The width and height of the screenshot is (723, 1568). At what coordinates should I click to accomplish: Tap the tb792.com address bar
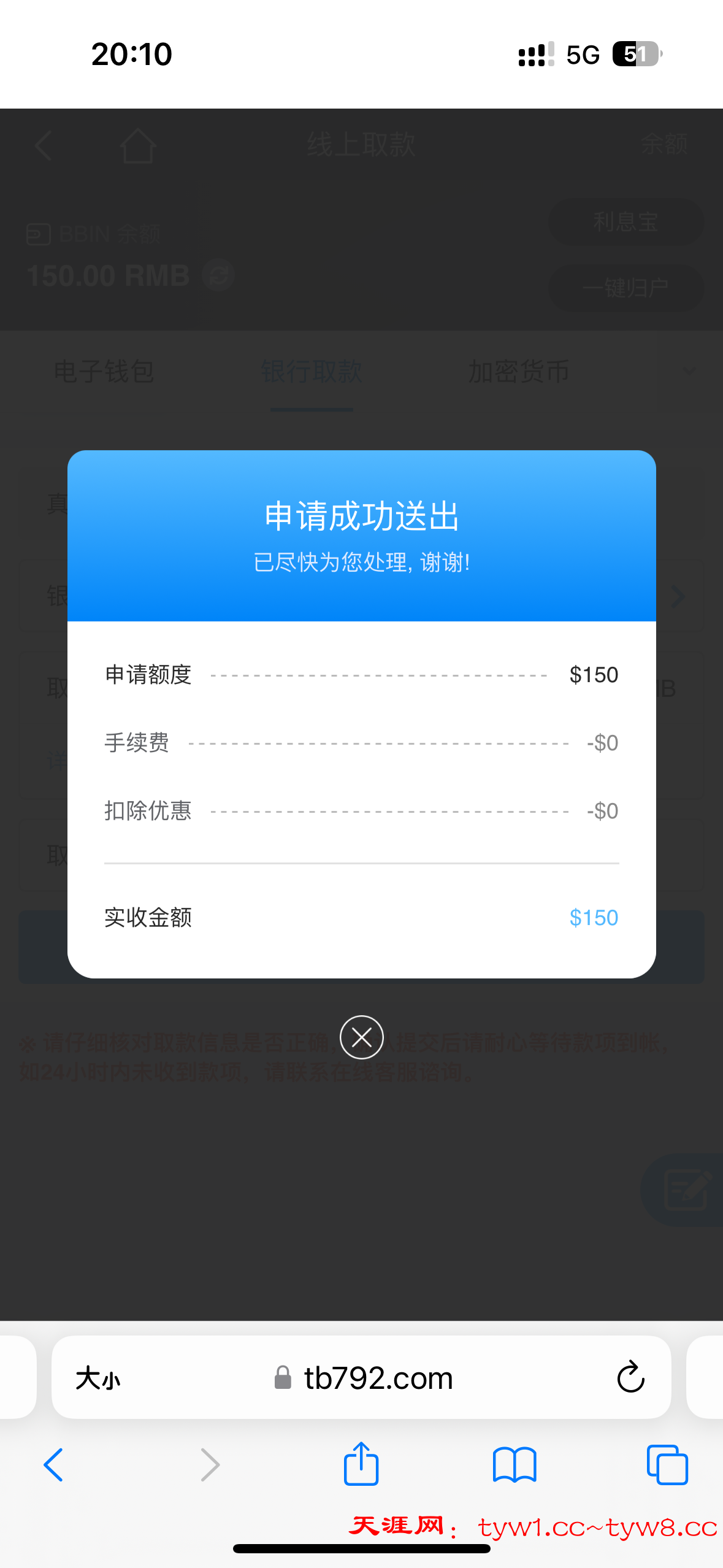[377, 1378]
